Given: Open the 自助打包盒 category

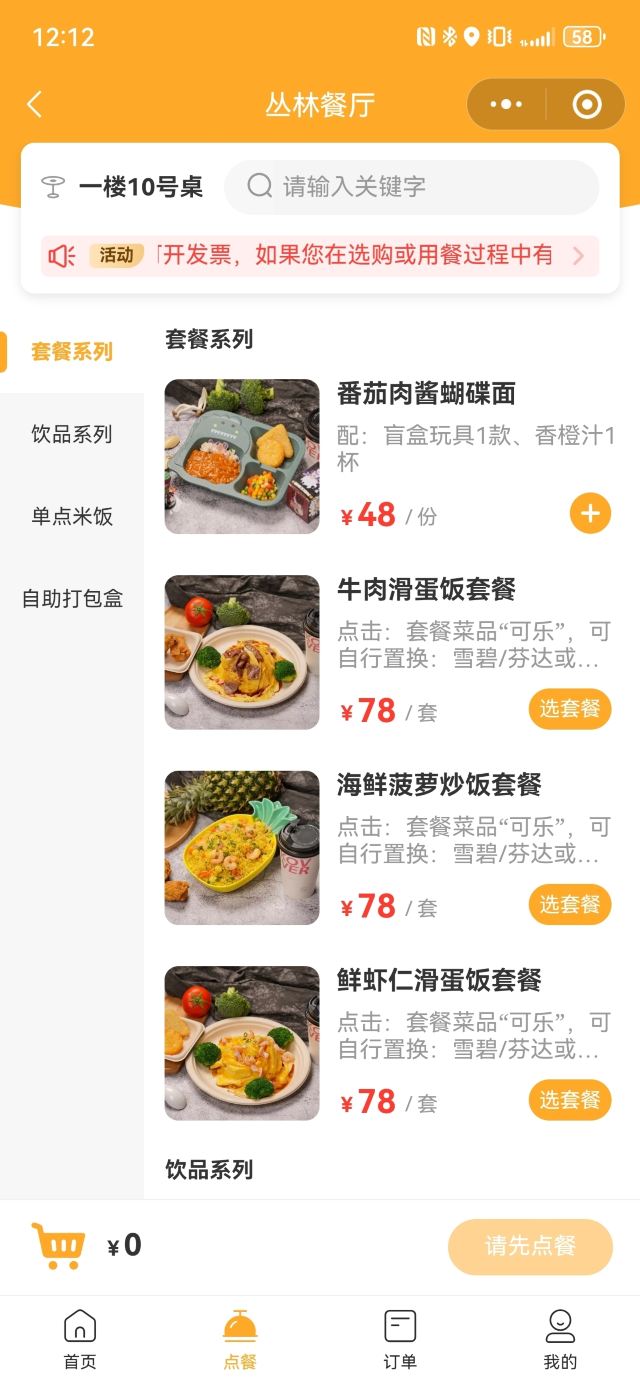Looking at the screenshot, I should (72, 598).
